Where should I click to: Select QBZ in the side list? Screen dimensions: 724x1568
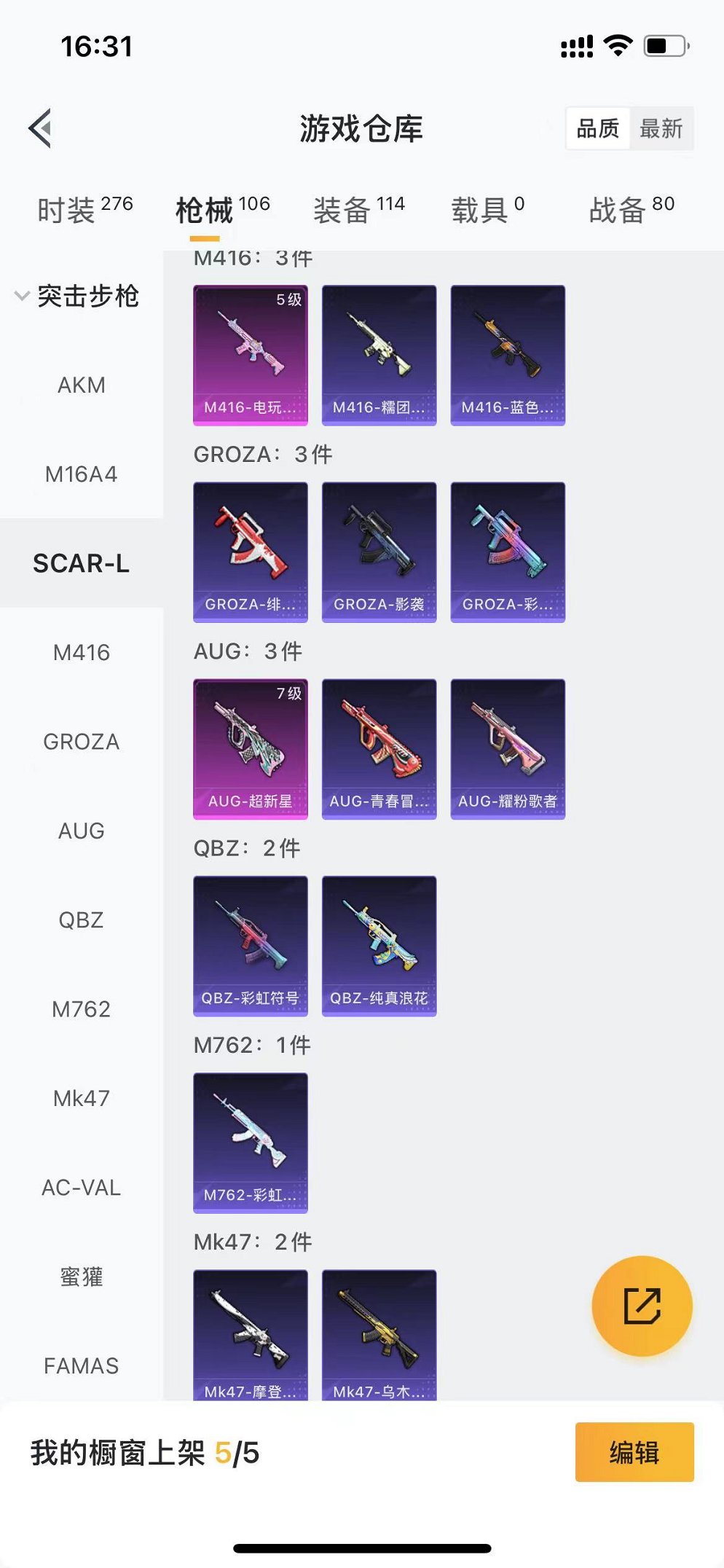click(82, 920)
